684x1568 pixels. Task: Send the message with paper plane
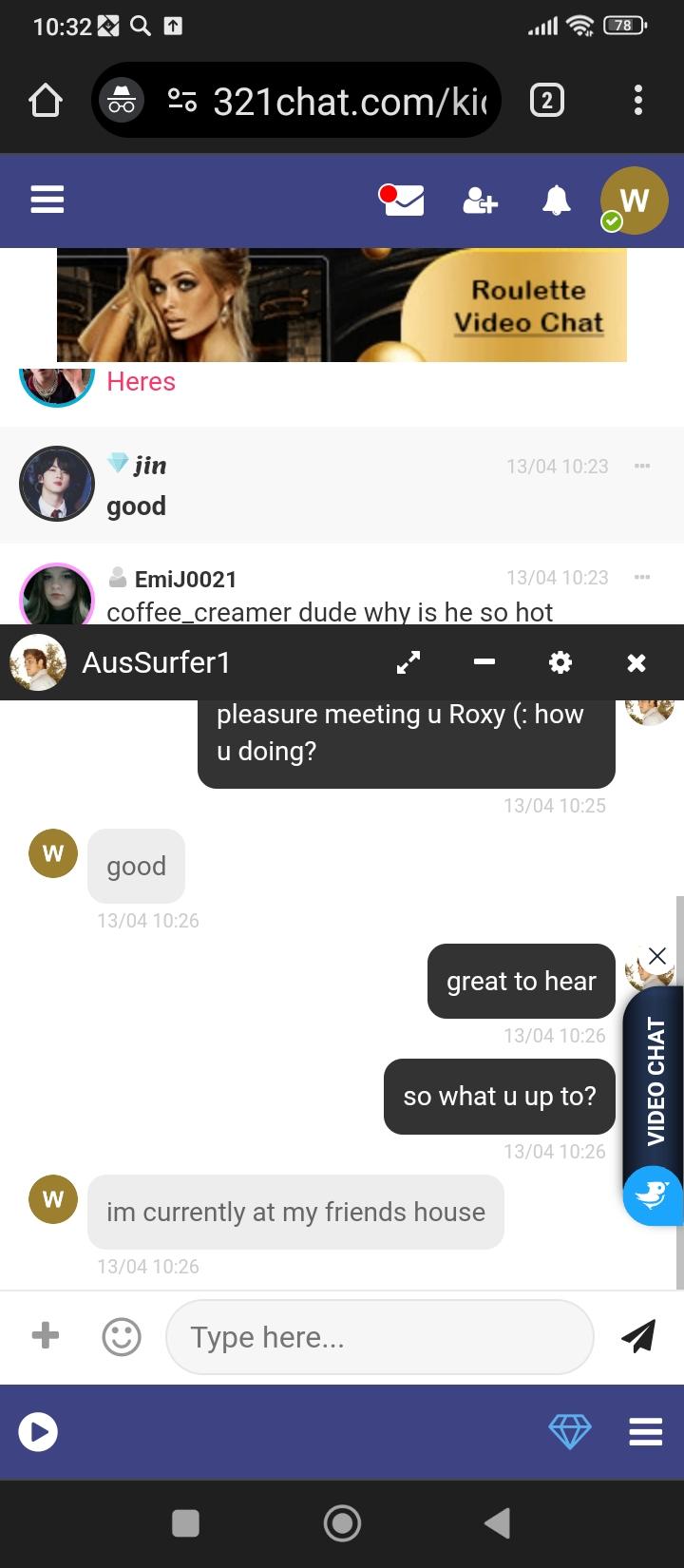638,1336
